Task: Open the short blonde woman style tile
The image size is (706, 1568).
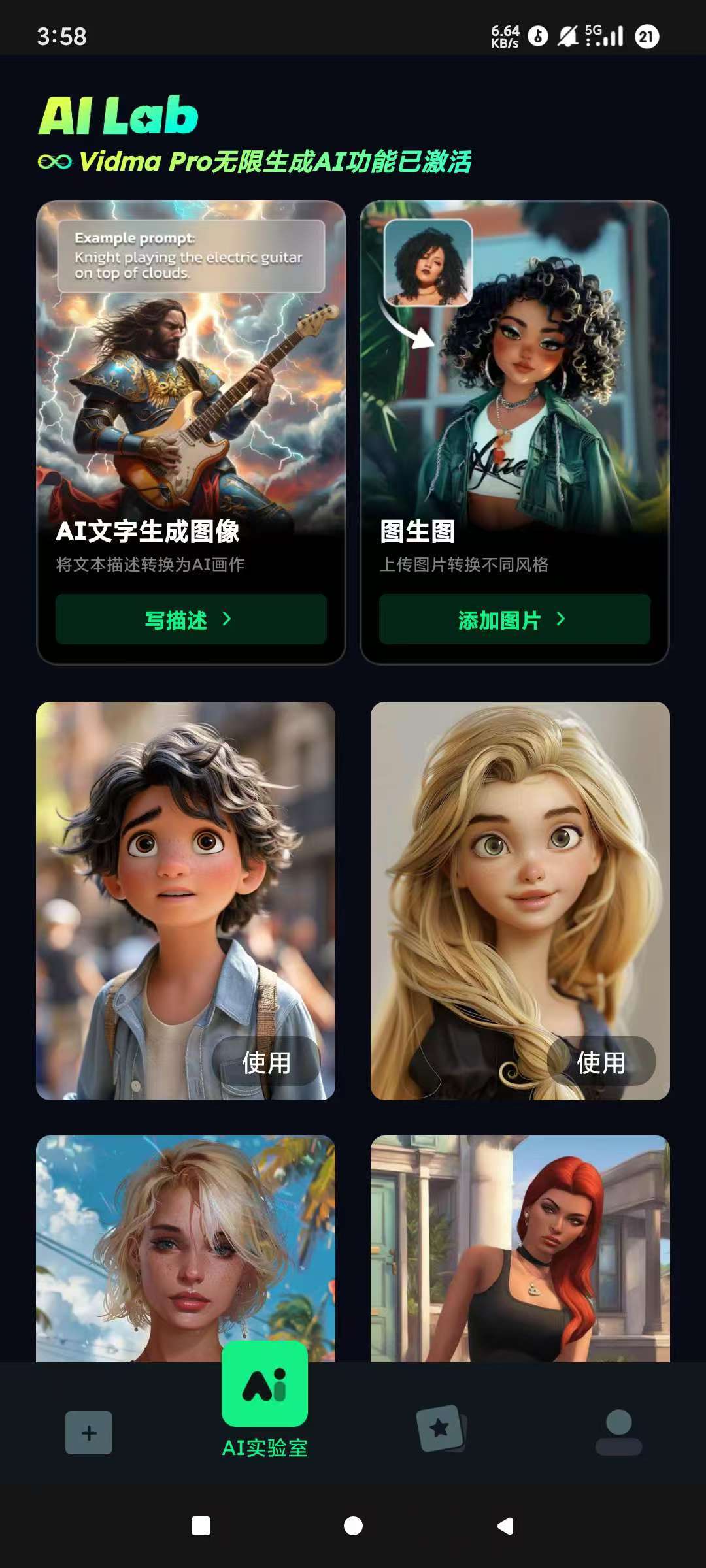Action: pyautogui.click(x=185, y=1248)
